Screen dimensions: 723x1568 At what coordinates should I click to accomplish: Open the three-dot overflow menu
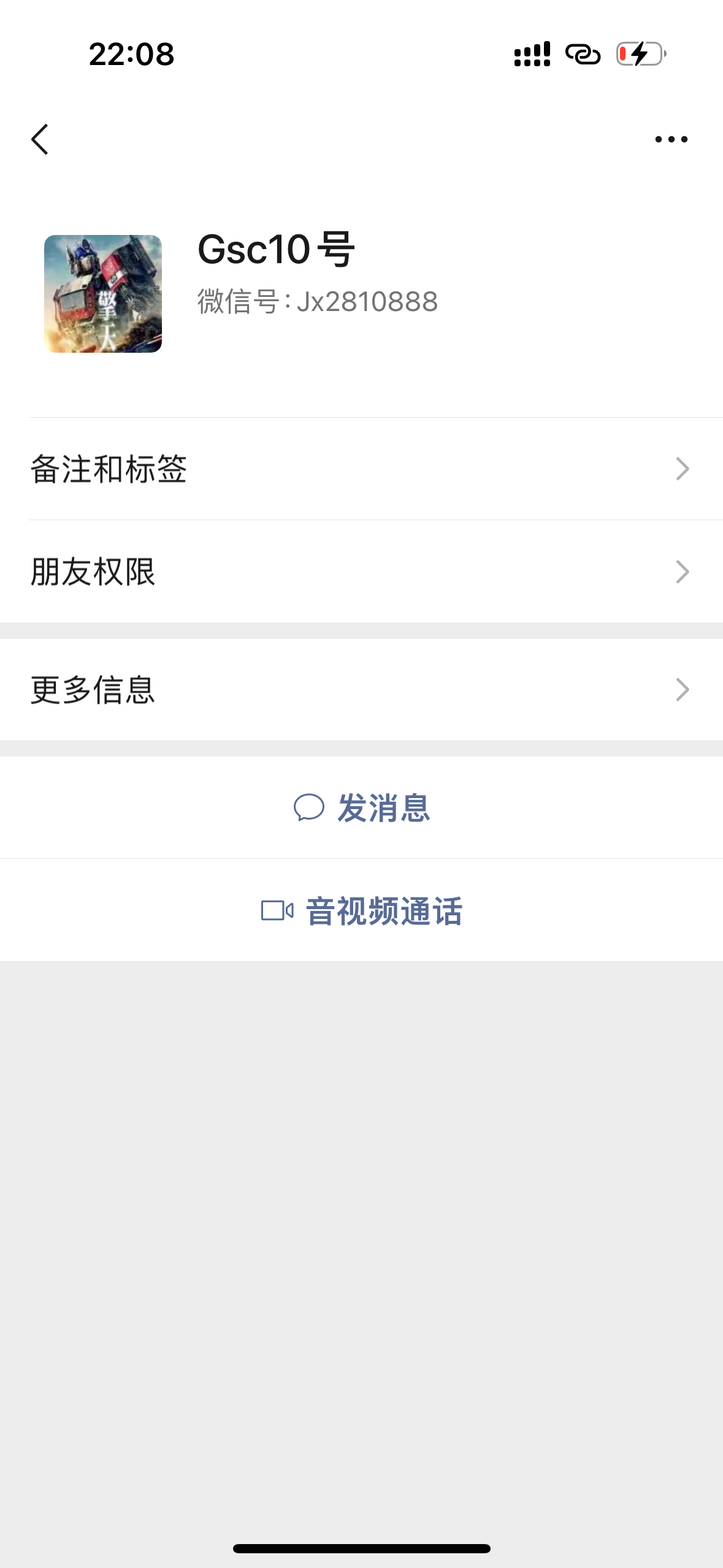(x=671, y=139)
